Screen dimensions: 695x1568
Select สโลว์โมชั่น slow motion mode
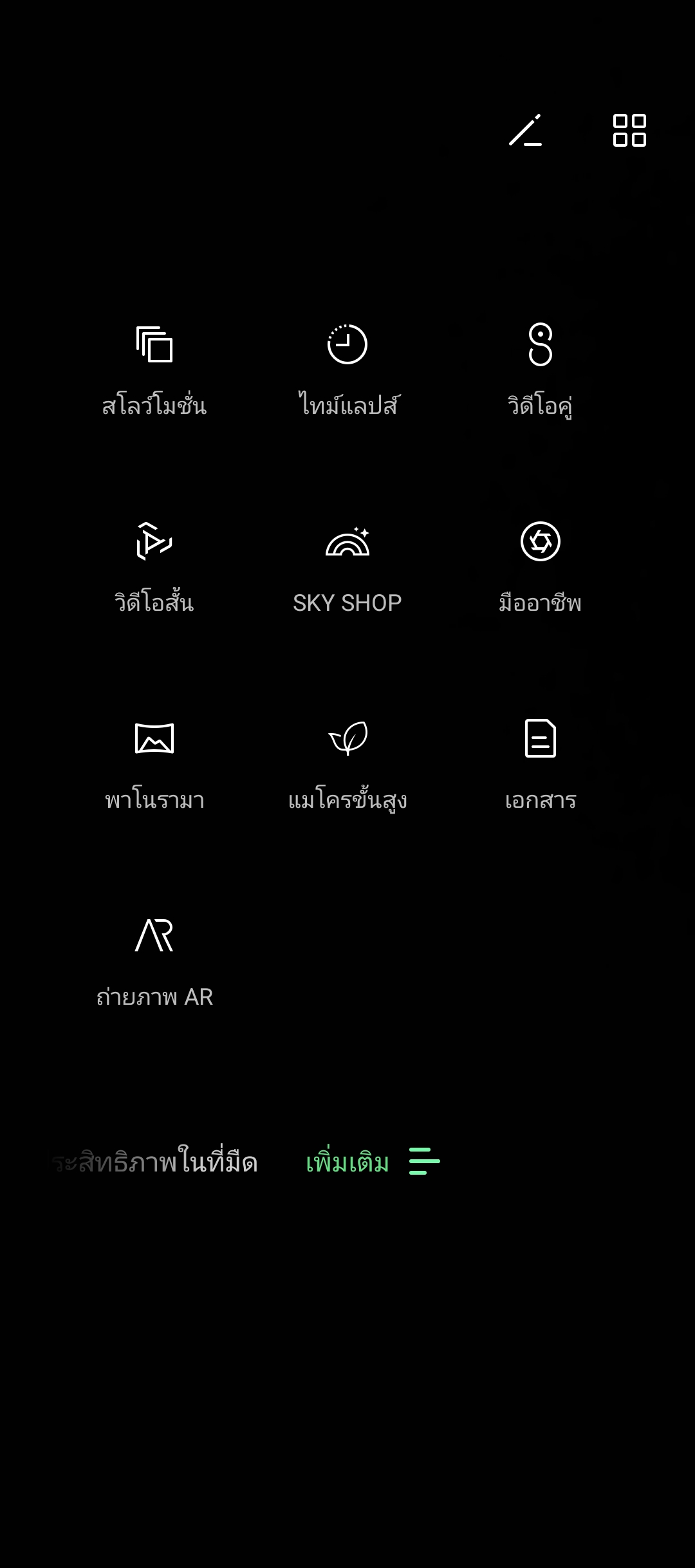pyautogui.click(x=154, y=371)
